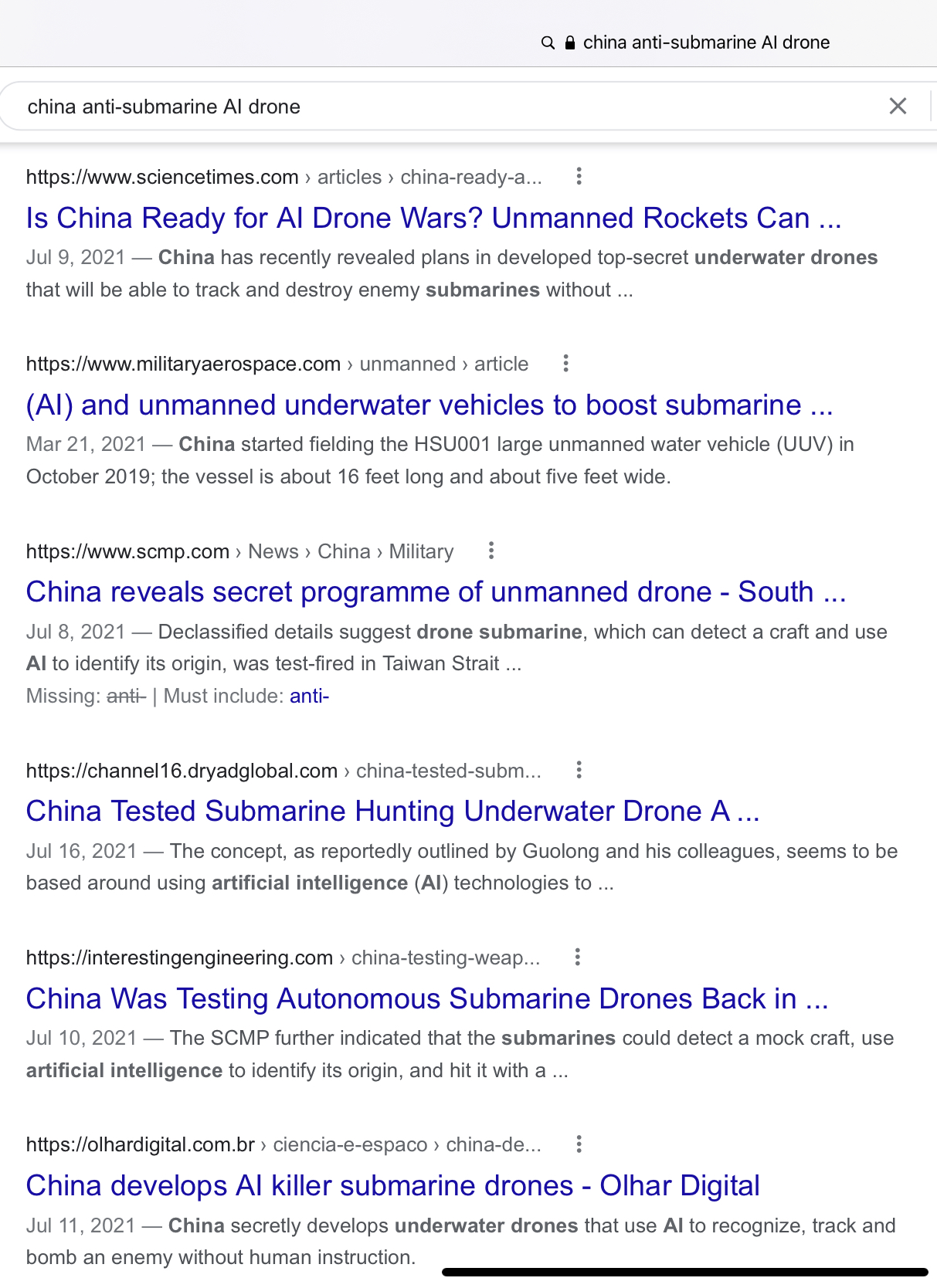The image size is (937, 1288).
Task: Open 'China reveals secret programme of unmanned drone'
Action: (x=436, y=592)
